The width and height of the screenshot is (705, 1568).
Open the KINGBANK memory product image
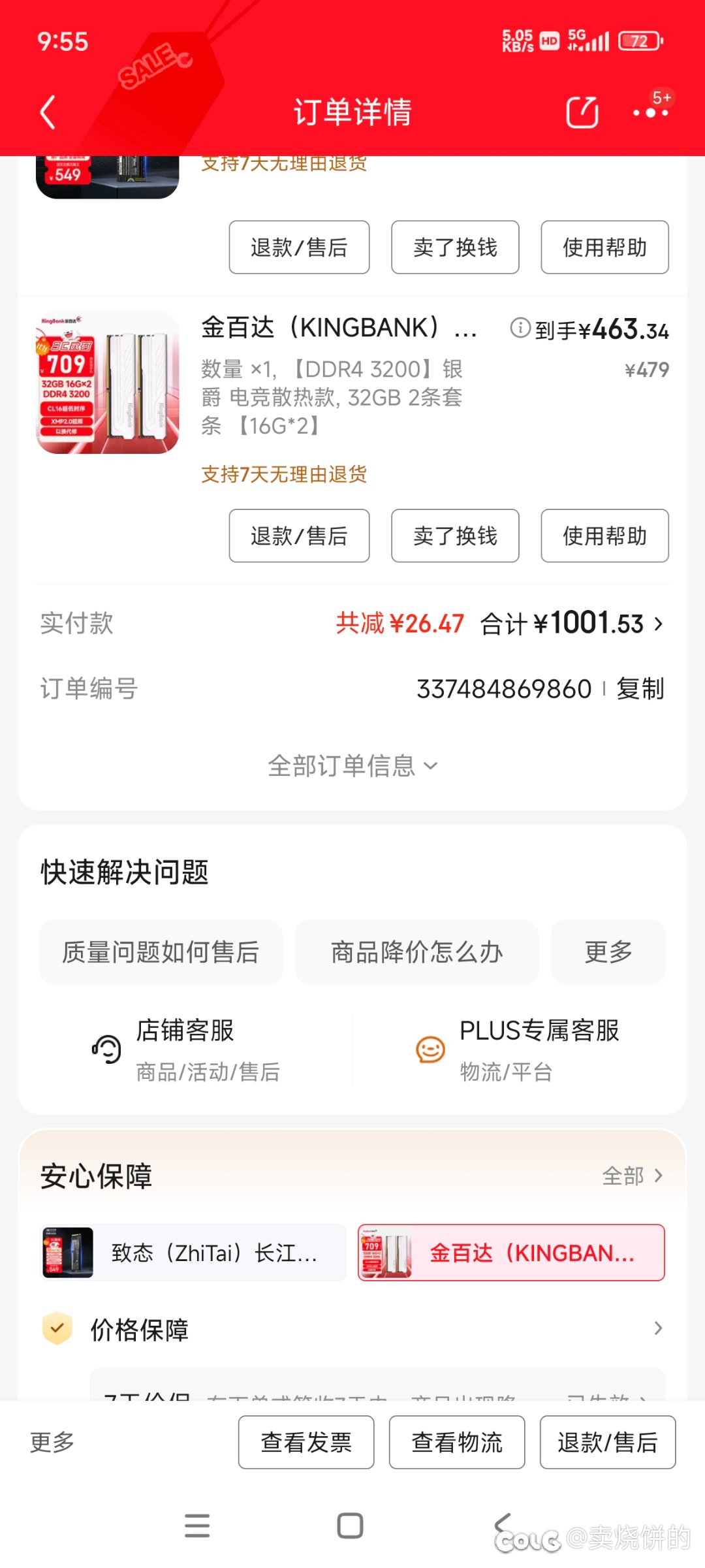point(108,383)
